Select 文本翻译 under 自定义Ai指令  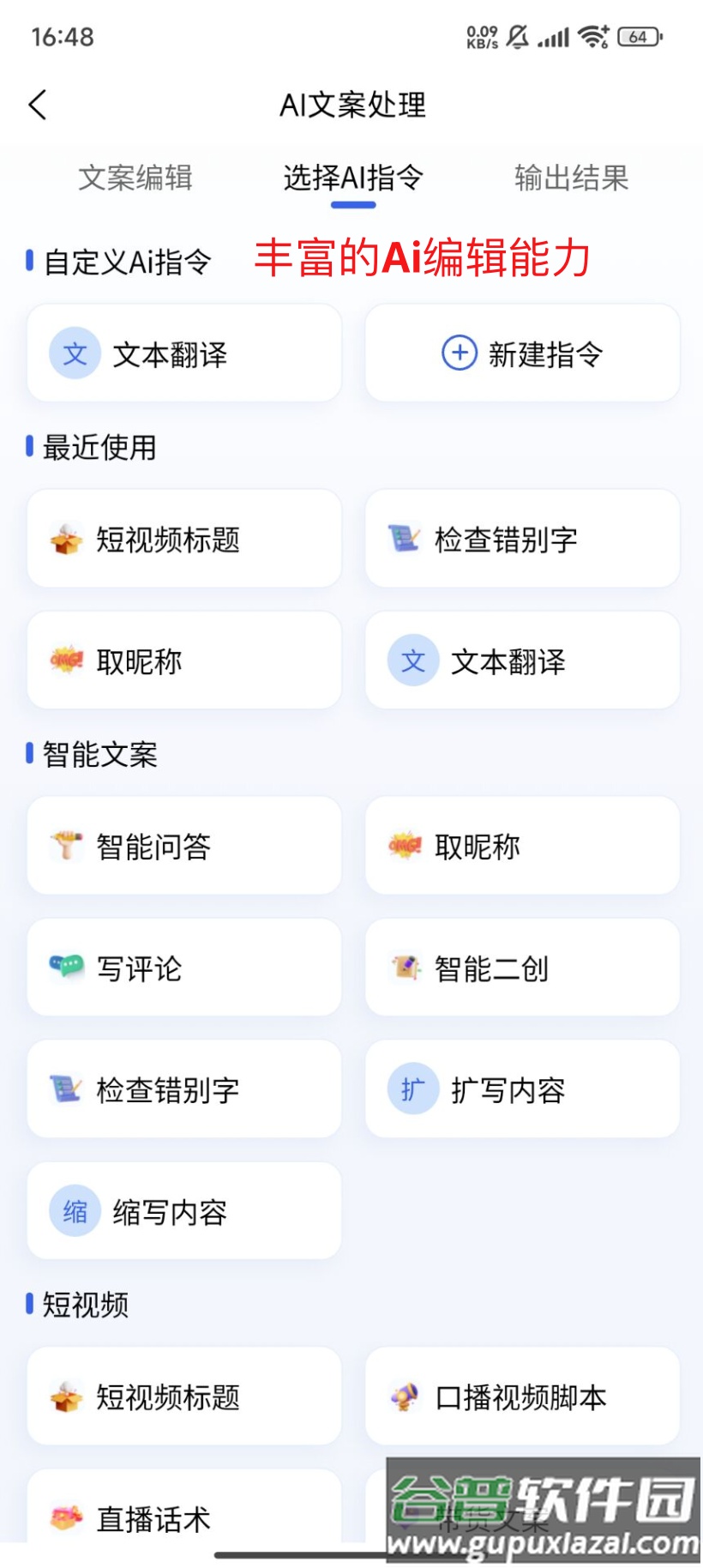184,353
